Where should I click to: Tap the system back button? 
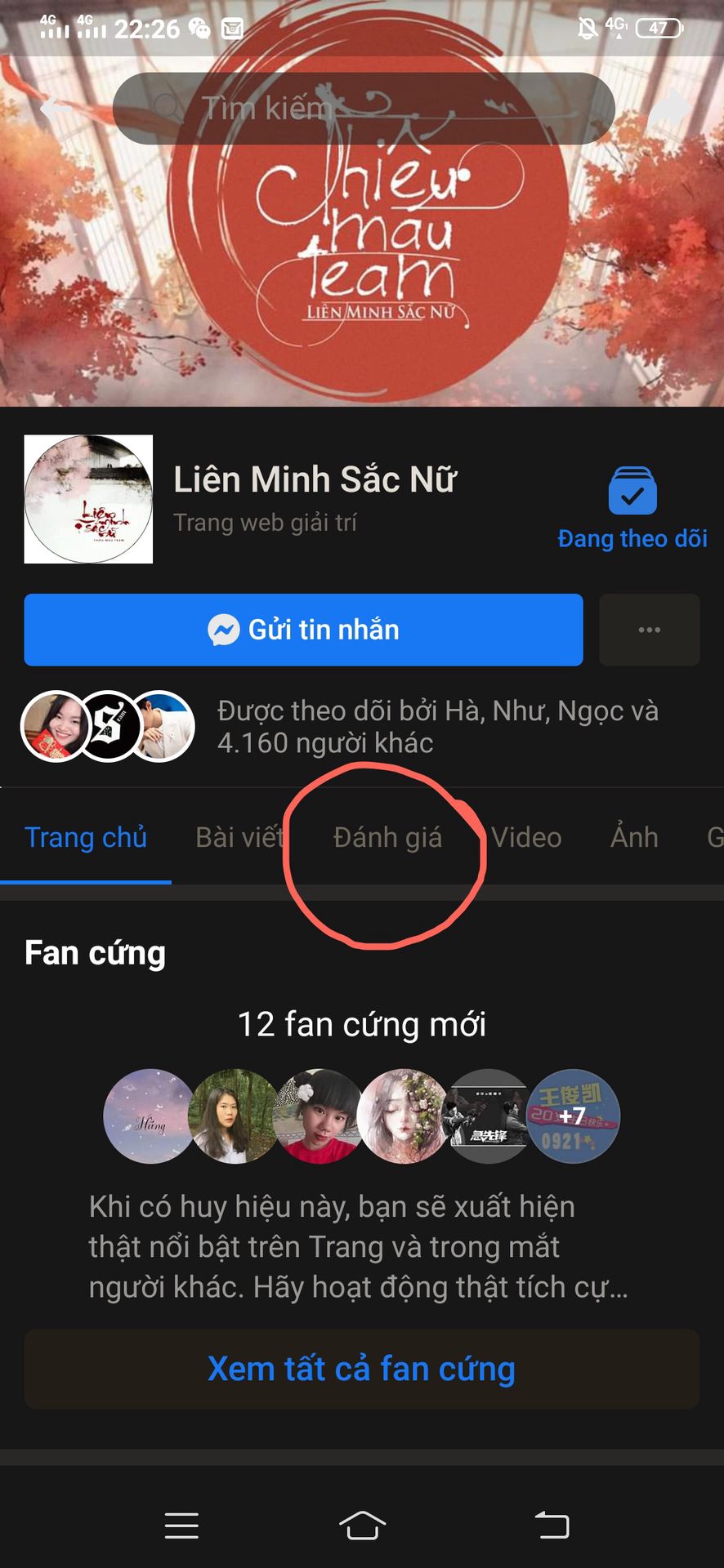click(552, 1525)
